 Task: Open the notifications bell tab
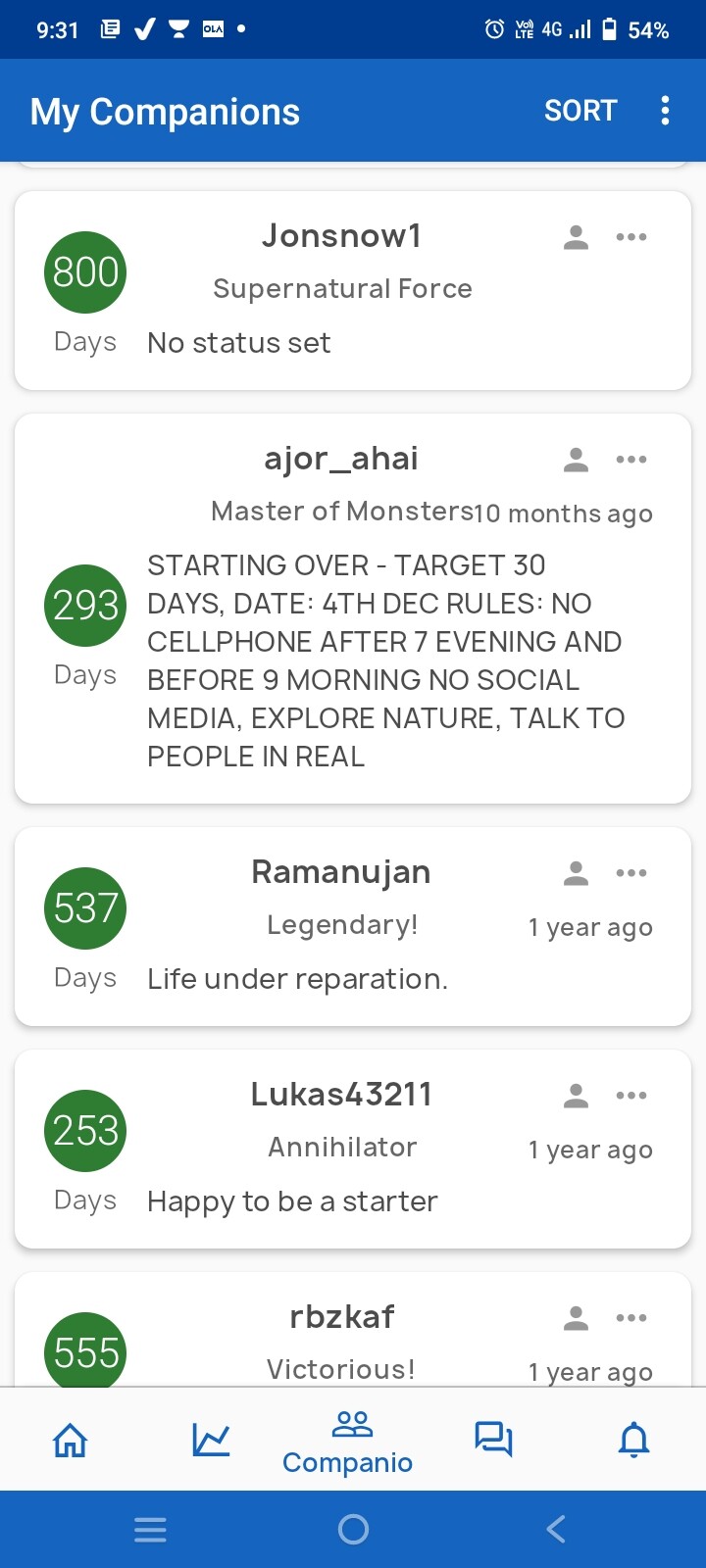click(634, 1440)
